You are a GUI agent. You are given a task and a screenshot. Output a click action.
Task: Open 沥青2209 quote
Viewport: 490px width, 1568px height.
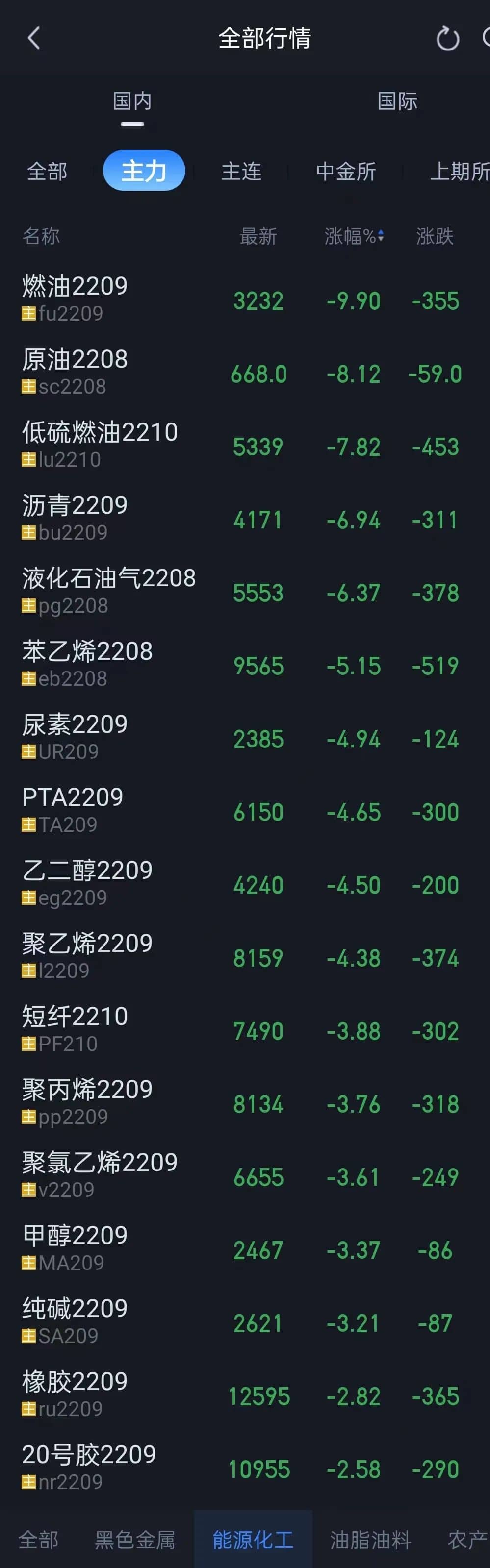coord(75,518)
